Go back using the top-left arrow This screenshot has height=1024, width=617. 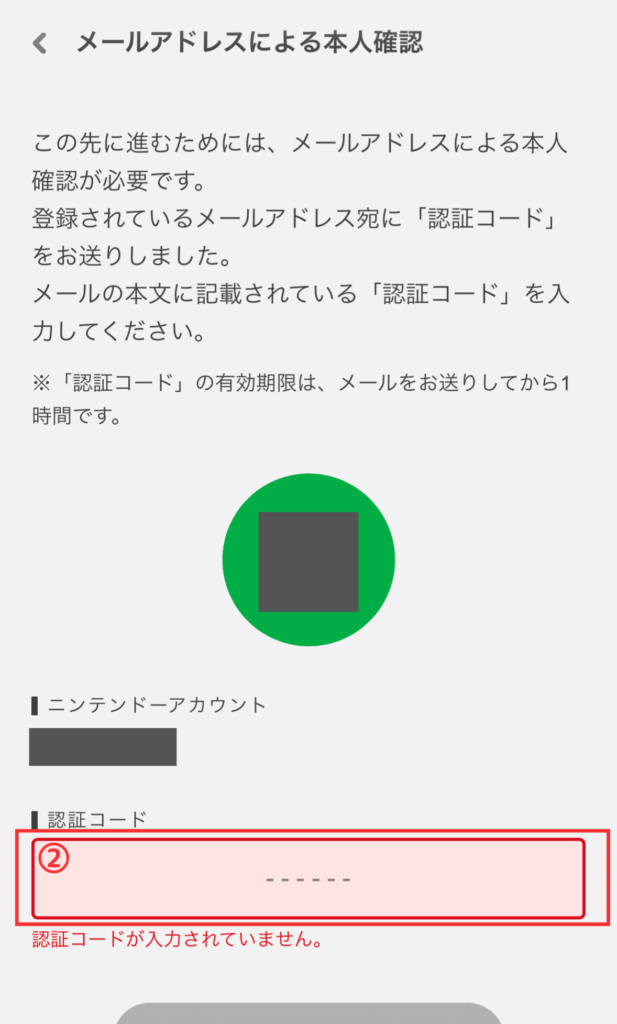pyautogui.click(x=40, y=44)
